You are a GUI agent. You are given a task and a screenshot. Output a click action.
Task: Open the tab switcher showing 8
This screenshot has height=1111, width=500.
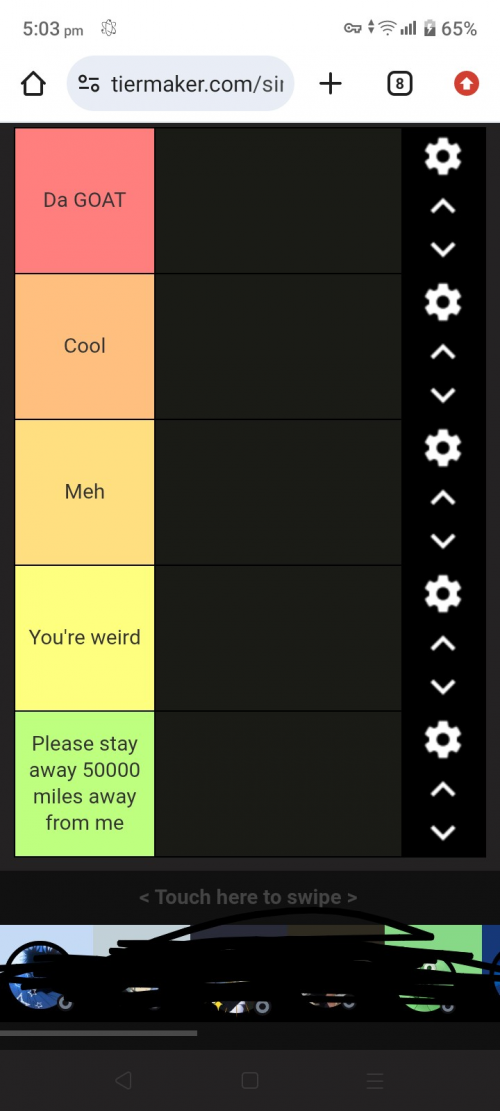point(399,84)
